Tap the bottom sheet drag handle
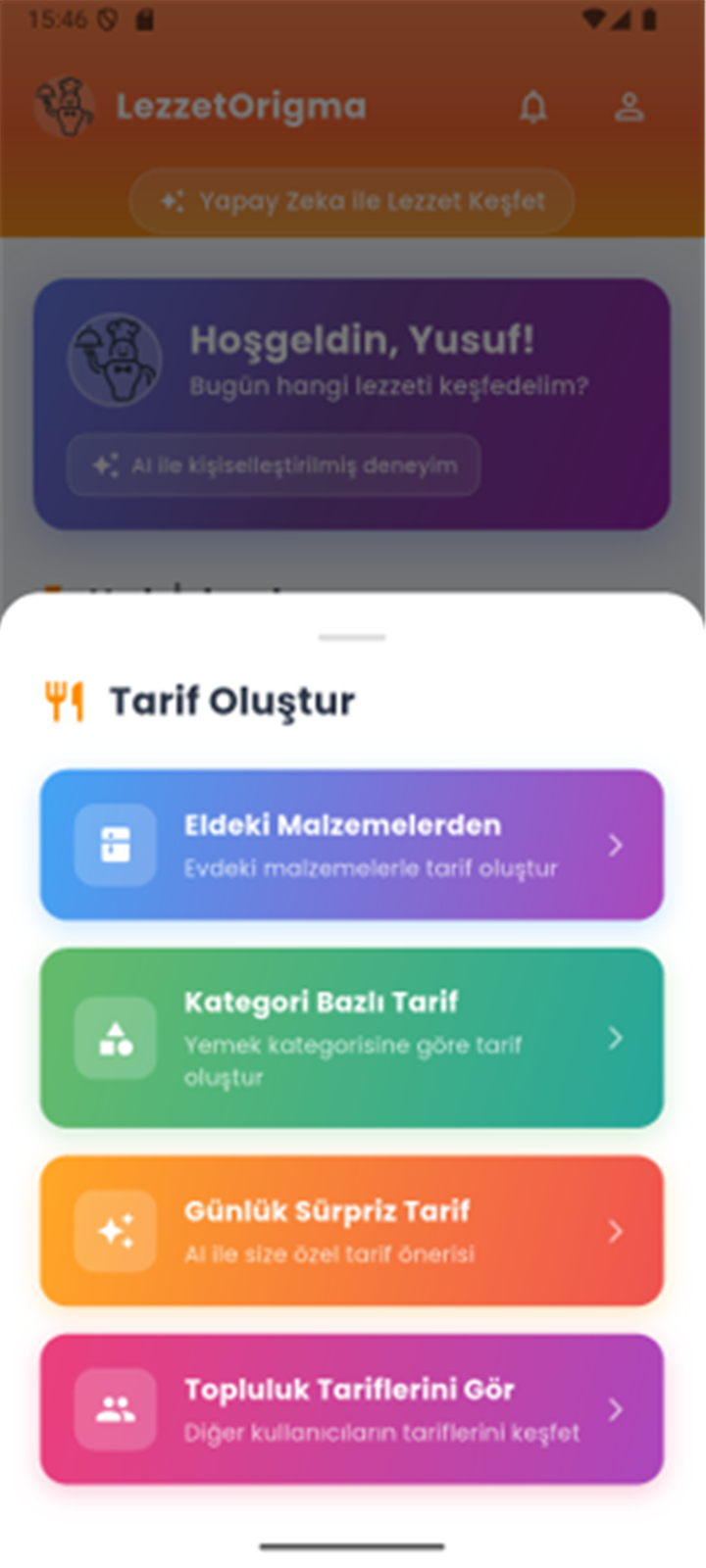The width and height of the screenshot is (706, 1568). (352, 638)
